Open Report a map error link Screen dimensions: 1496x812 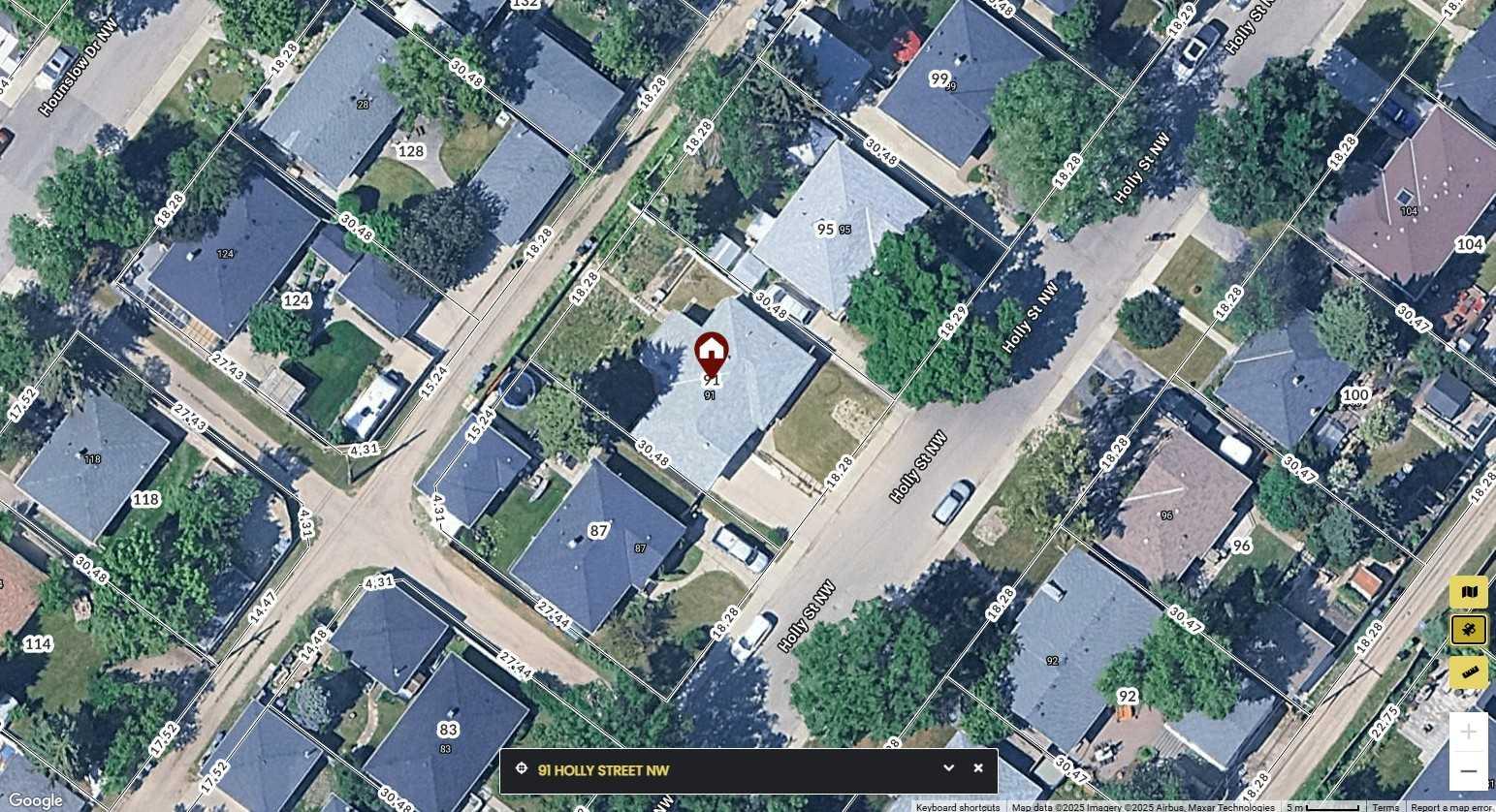tap(1450, 807)
